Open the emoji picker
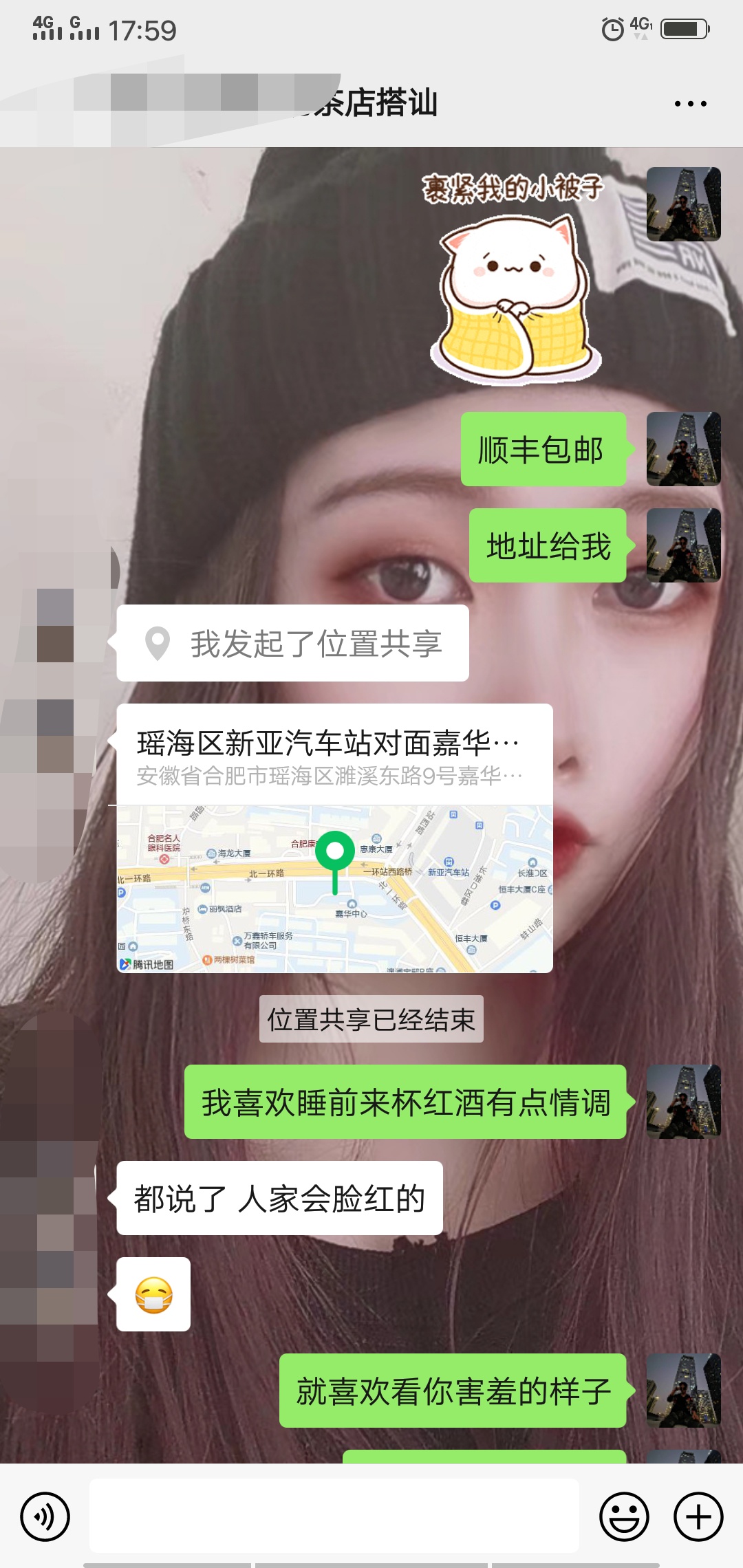The width and height of the screenshot is (743, 1568). click(624, 1516)
